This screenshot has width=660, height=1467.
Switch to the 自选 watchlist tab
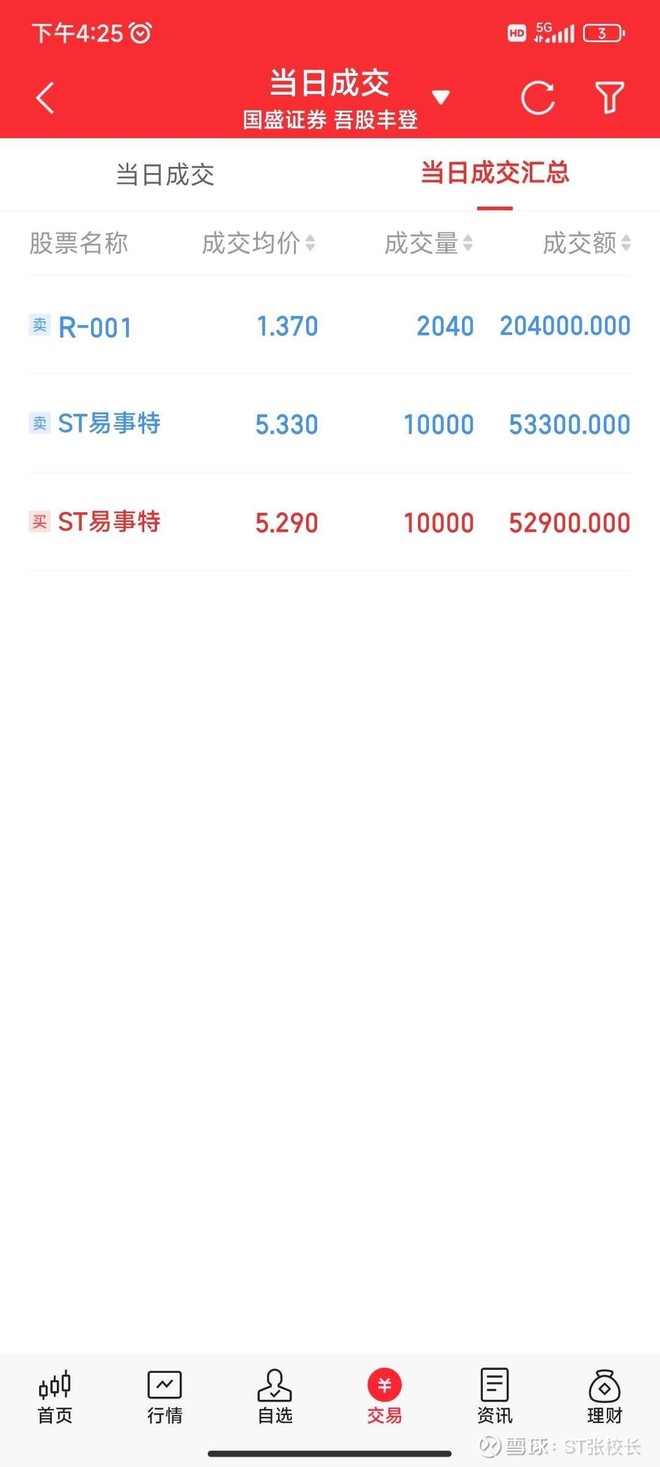click(x=275, y=1397)
